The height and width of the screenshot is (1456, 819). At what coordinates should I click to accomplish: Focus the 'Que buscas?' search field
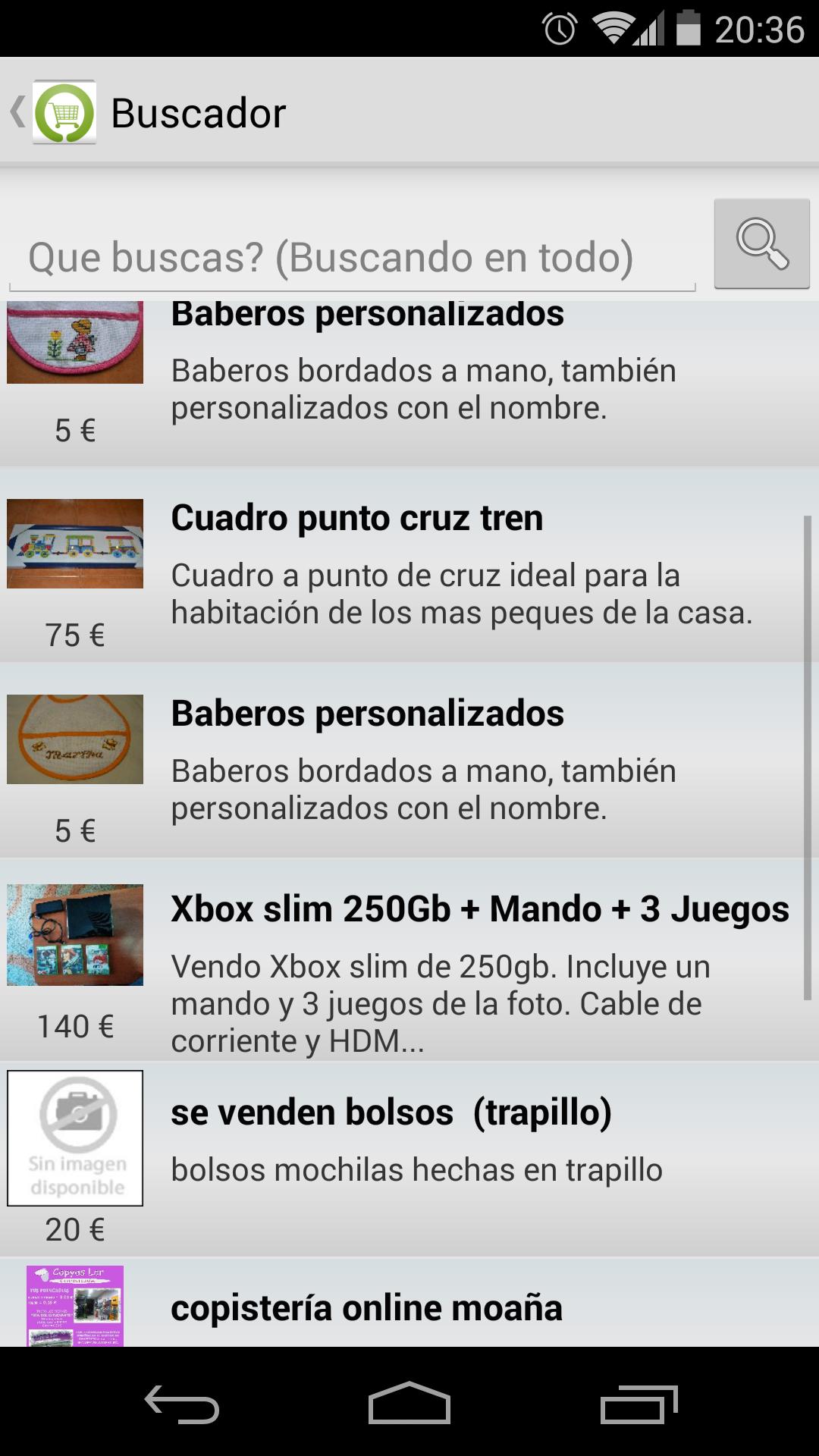click(352, 258)
